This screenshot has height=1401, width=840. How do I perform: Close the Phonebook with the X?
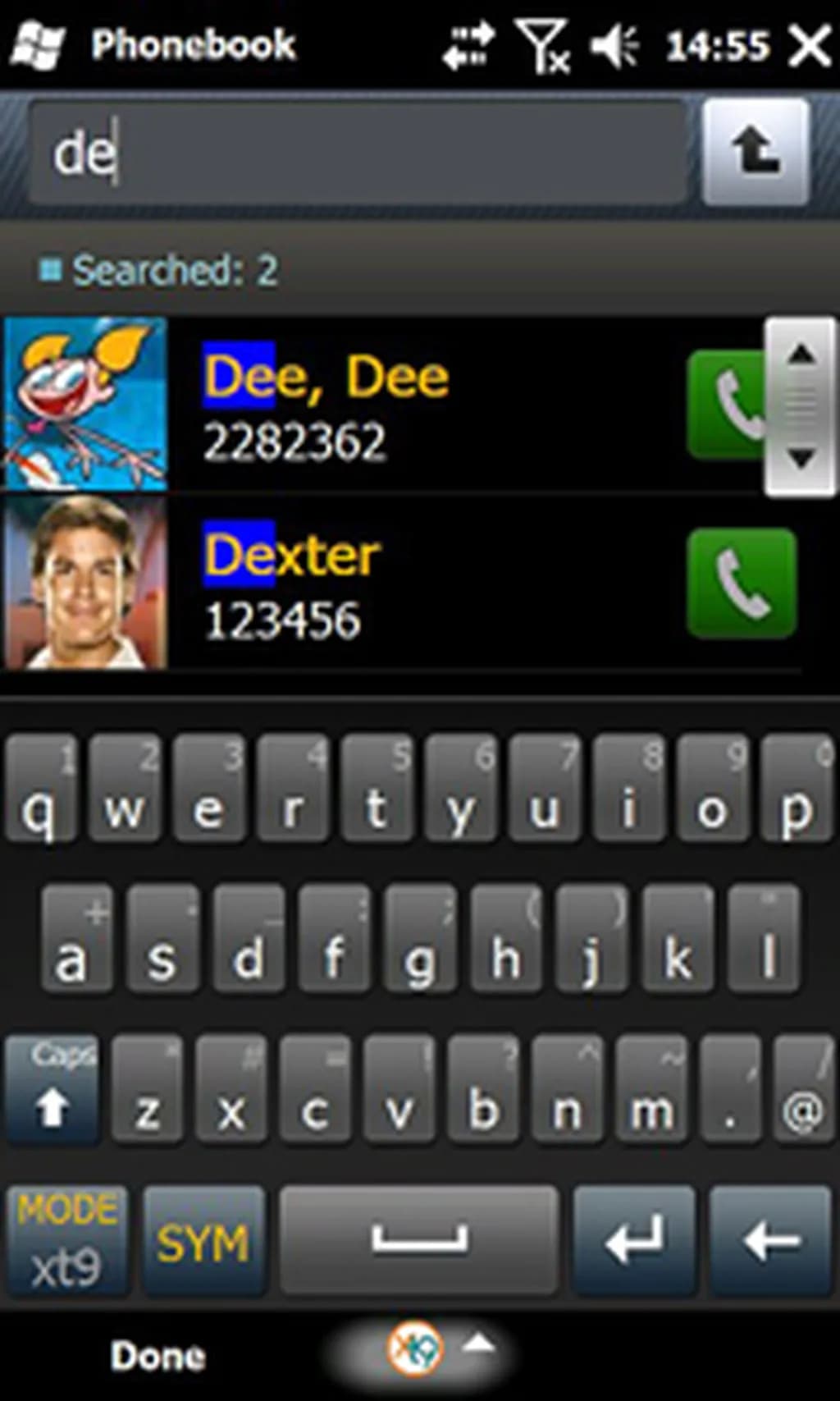pyautogui.click(x=809, y=46)
